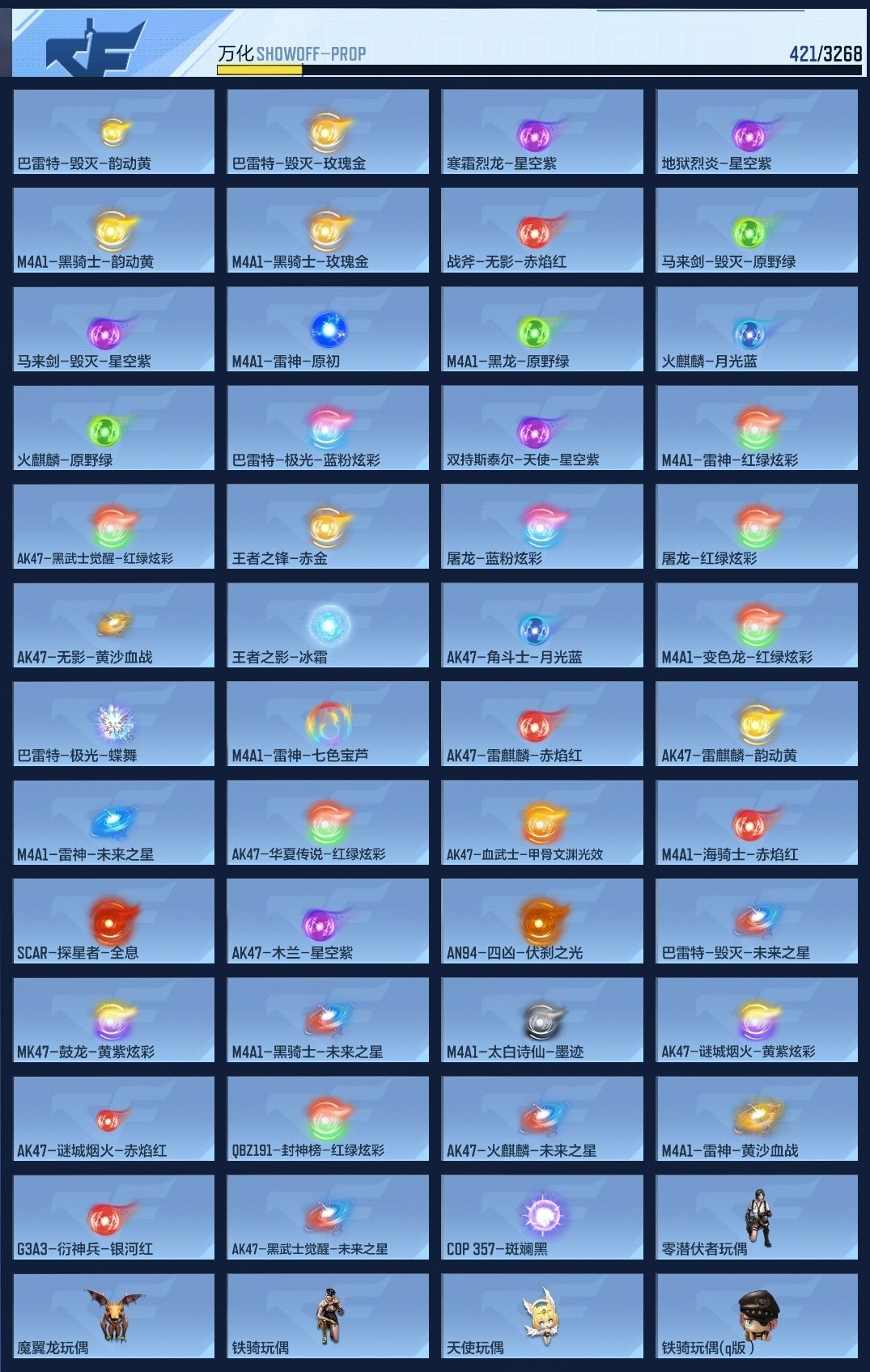Open the 魔翼龙玩偶 dragon doll thumbnail

tap(112, 1315)
